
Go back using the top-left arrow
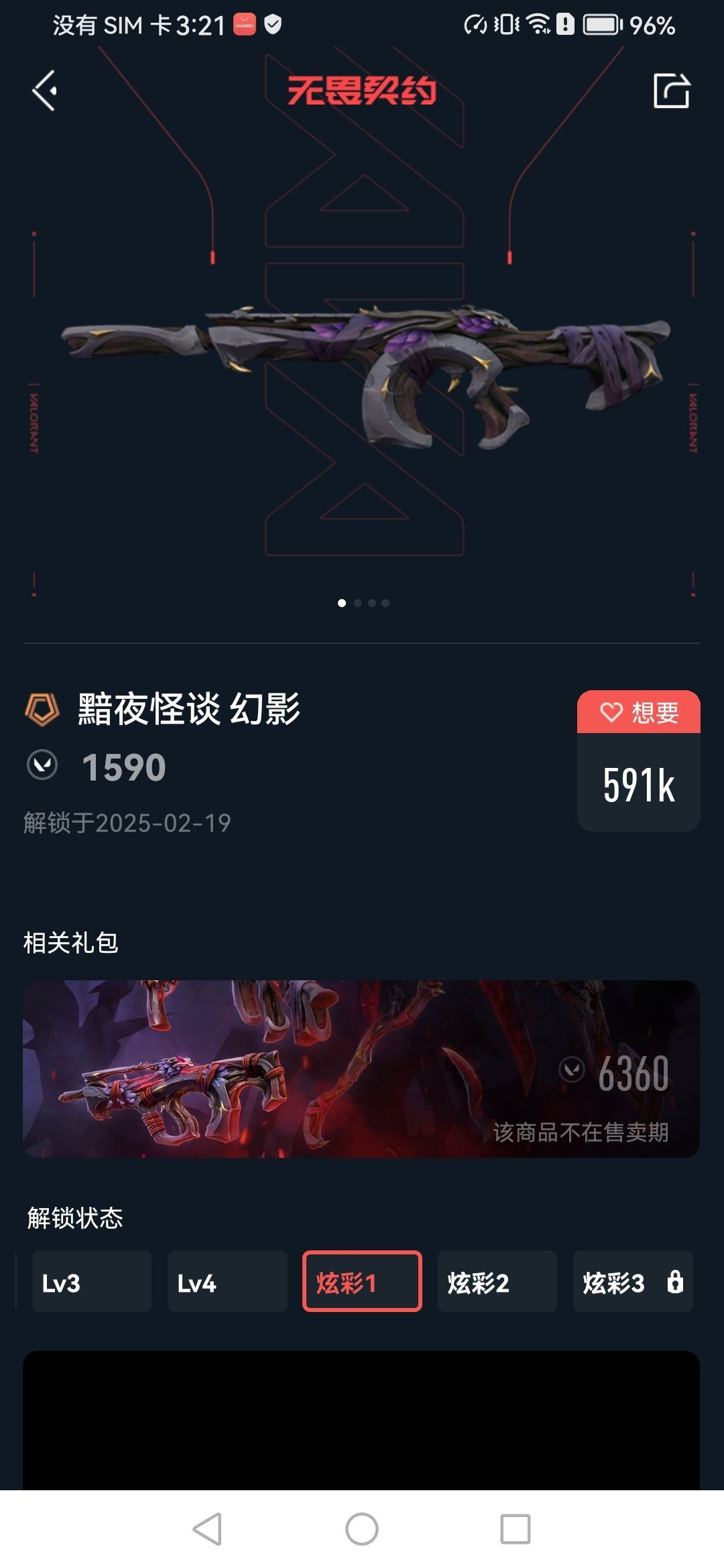point(44,90)
